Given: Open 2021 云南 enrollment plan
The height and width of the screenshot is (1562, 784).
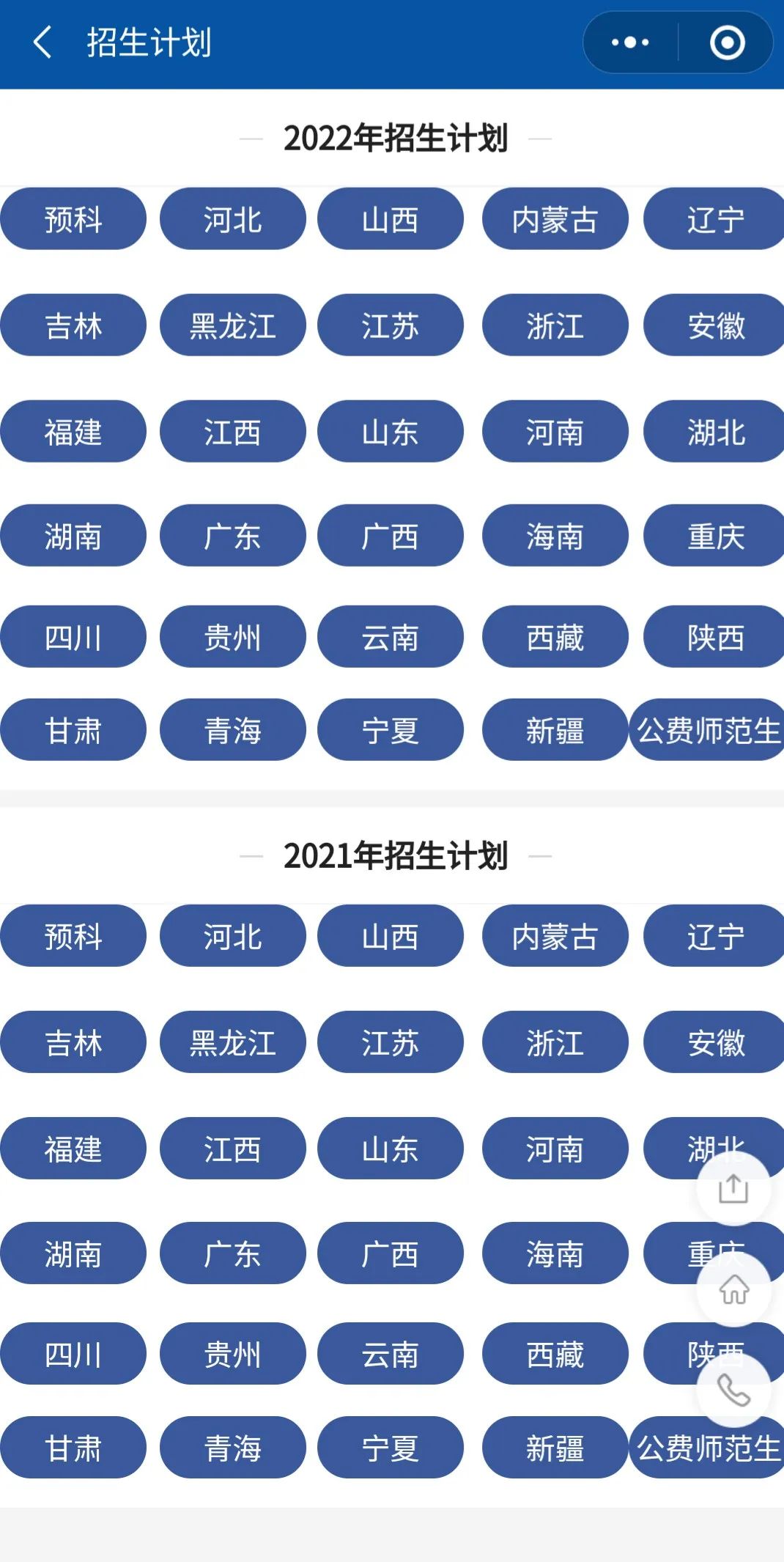Looking at the screenshot, I should 390,1354.
